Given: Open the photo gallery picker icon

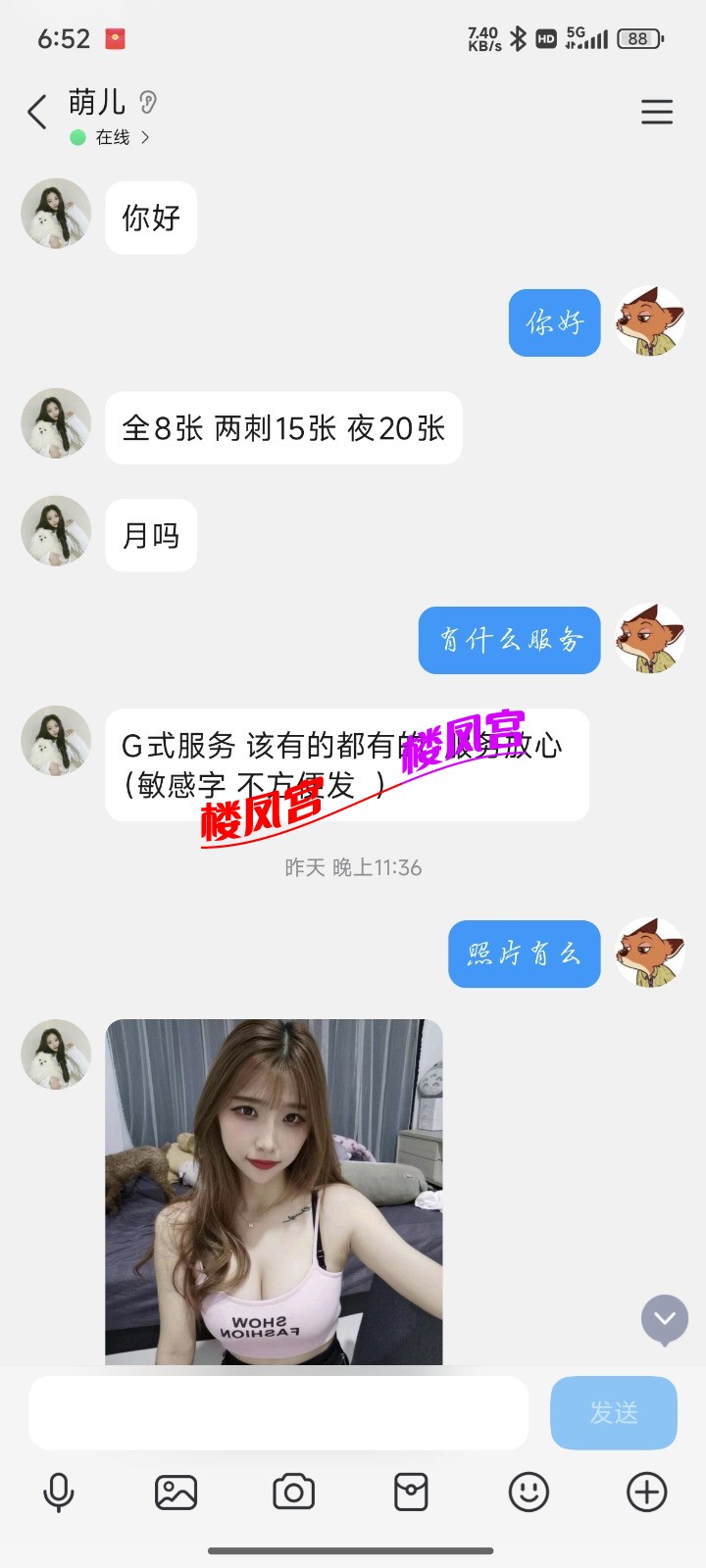Looking at the screenshot, I should pos(177,1492).
